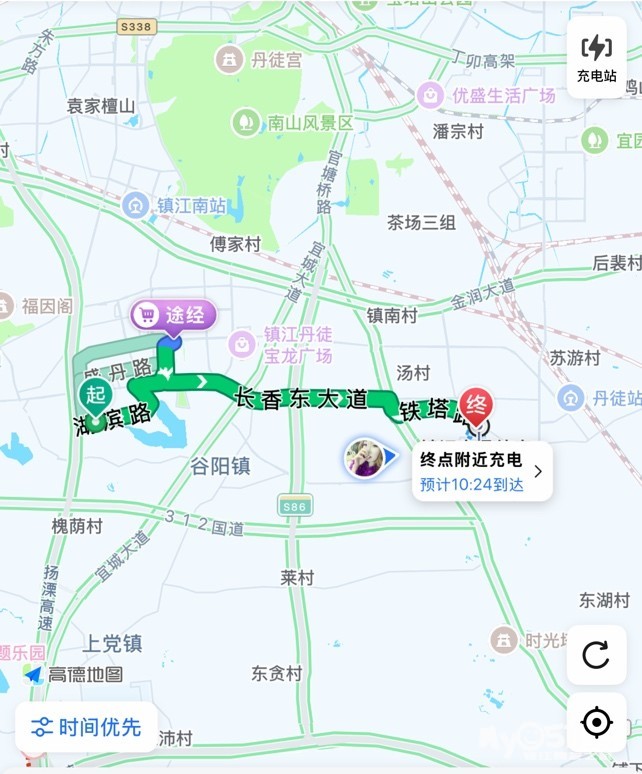The height and width of the screenshot is (774, 642).
Task: Select the 途经 waypoint marker
Action: click(x=173, y=317)
